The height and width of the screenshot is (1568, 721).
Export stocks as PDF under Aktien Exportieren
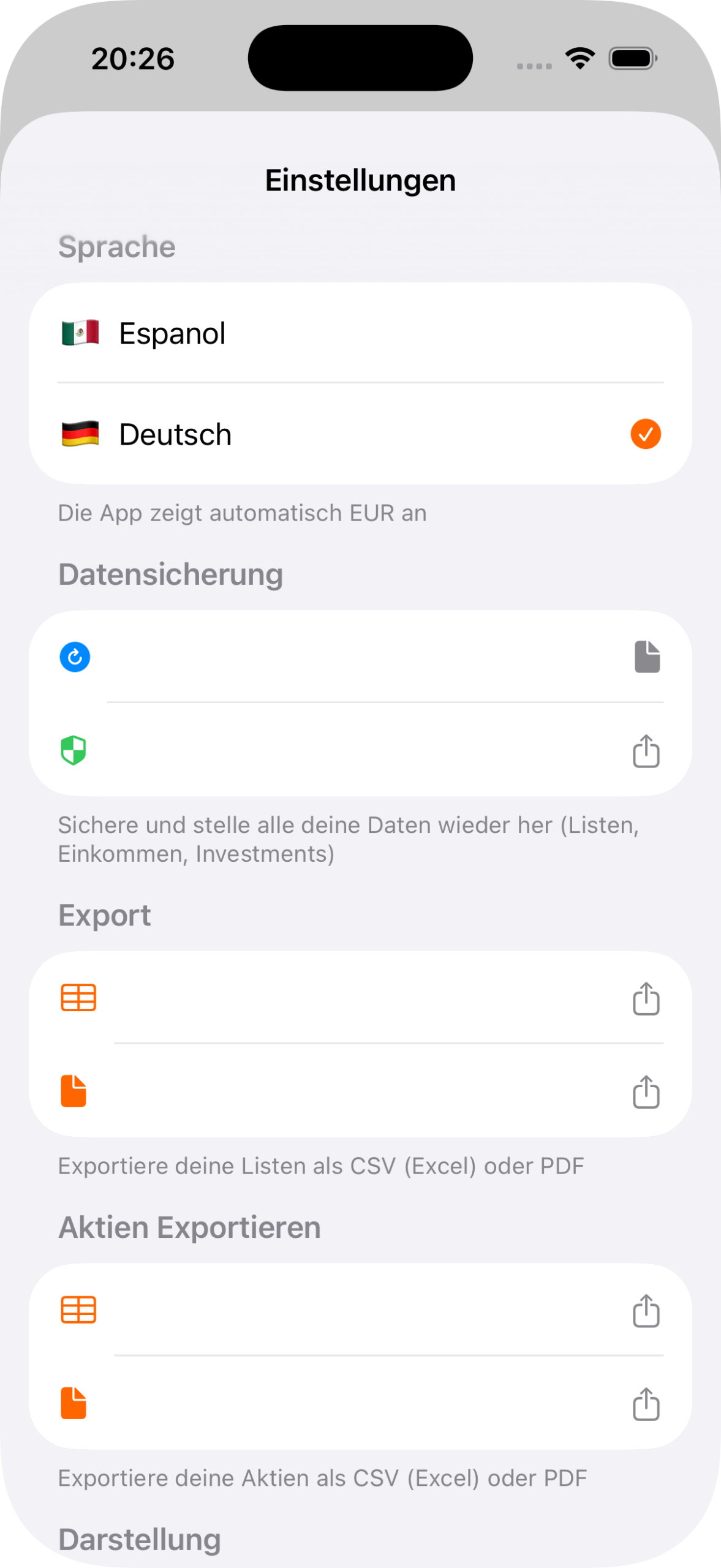[x=360, y=1404]
